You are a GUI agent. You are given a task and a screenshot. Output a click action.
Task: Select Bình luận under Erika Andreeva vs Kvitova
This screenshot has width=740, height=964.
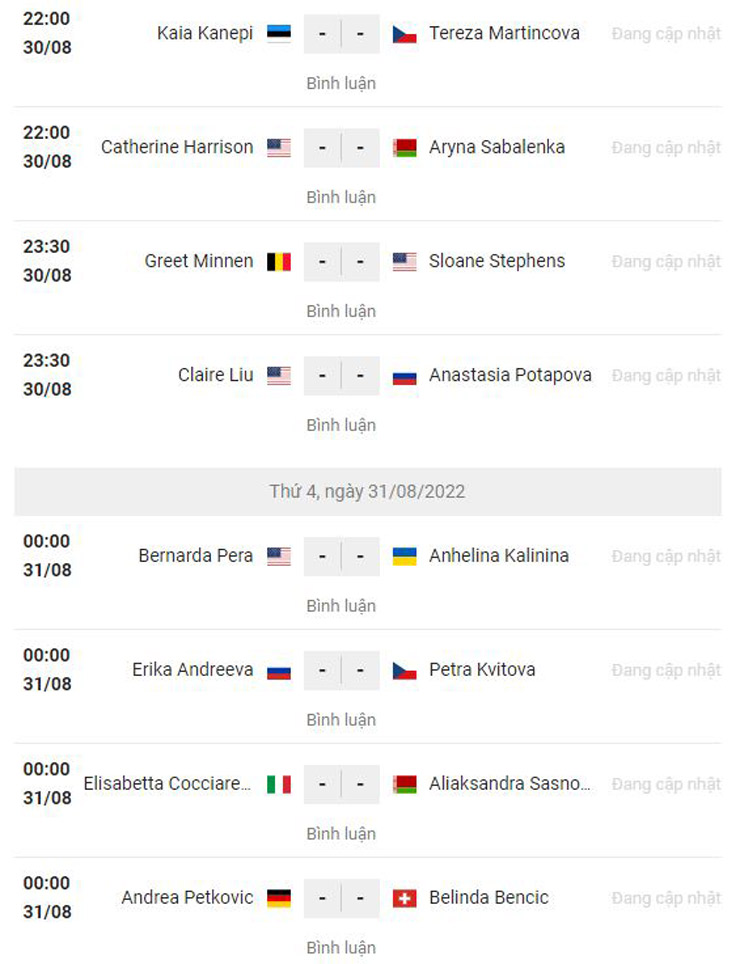point(341,719)
